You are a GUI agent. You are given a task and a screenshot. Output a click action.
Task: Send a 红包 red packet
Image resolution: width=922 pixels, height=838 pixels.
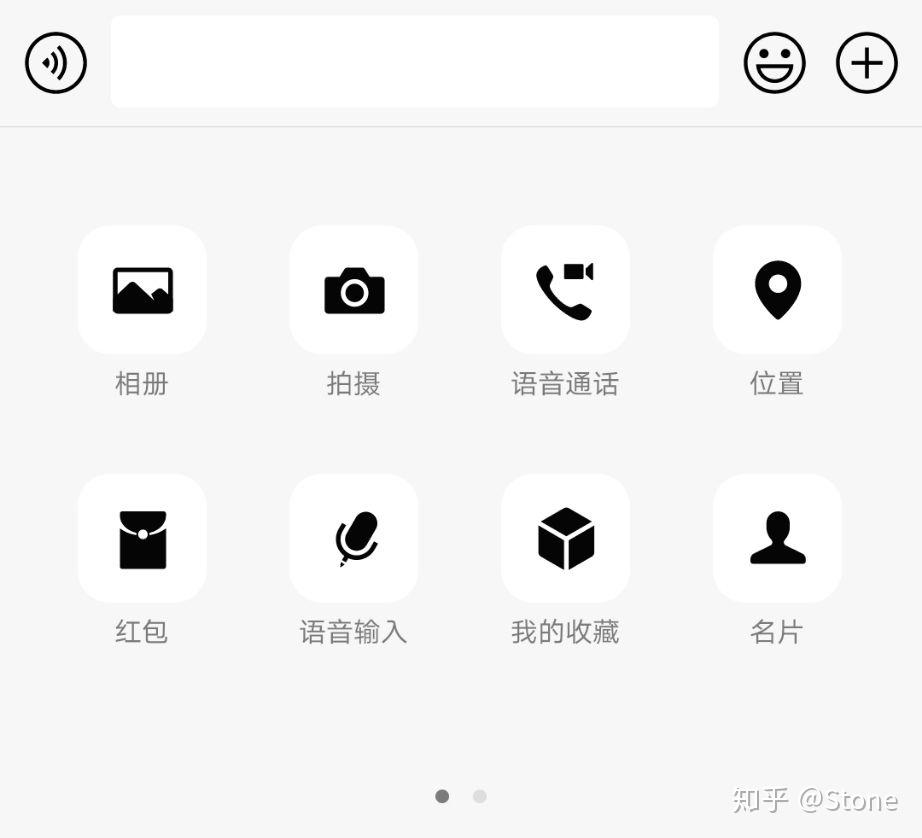click(x=142, y=538)
